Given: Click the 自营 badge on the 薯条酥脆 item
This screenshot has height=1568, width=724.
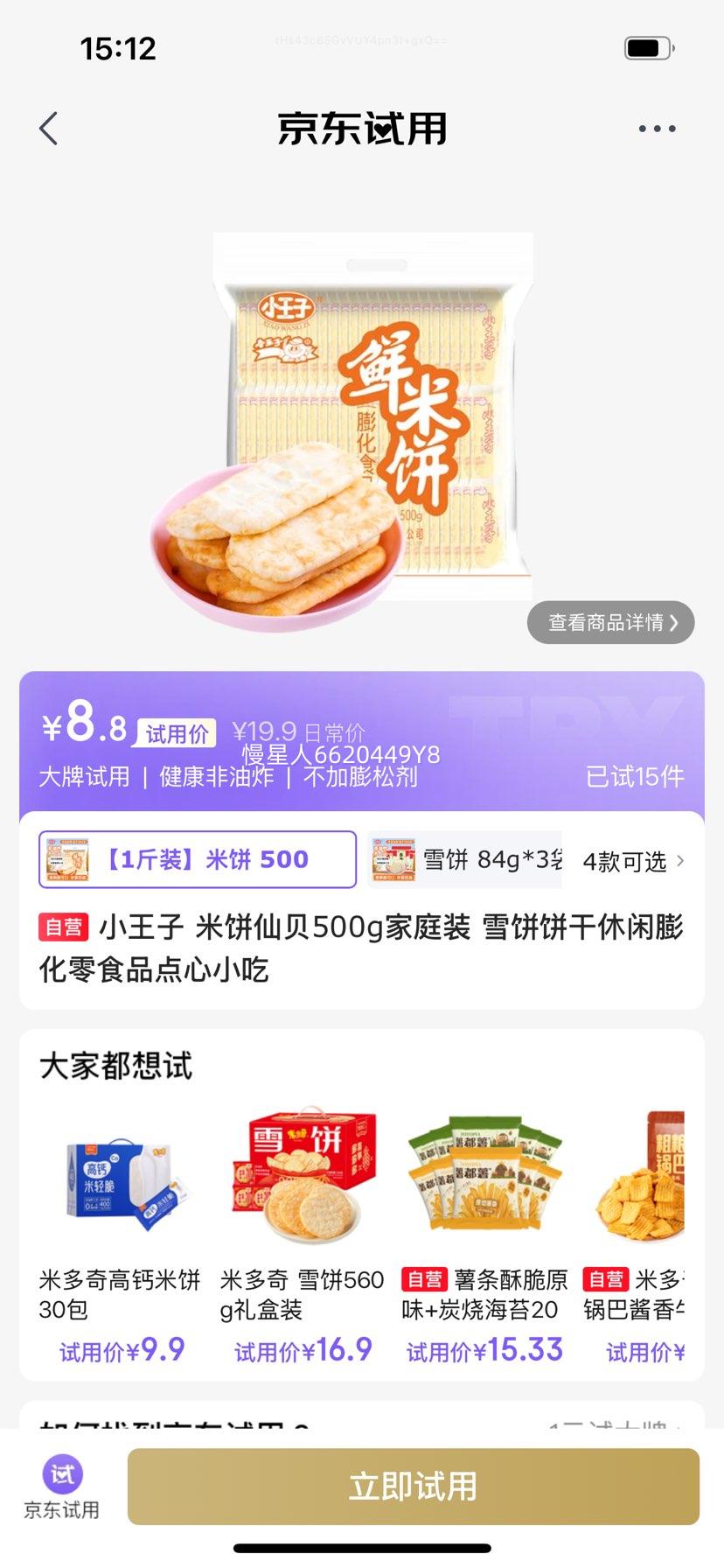Looking at the screenshot, I should 428,1279.
